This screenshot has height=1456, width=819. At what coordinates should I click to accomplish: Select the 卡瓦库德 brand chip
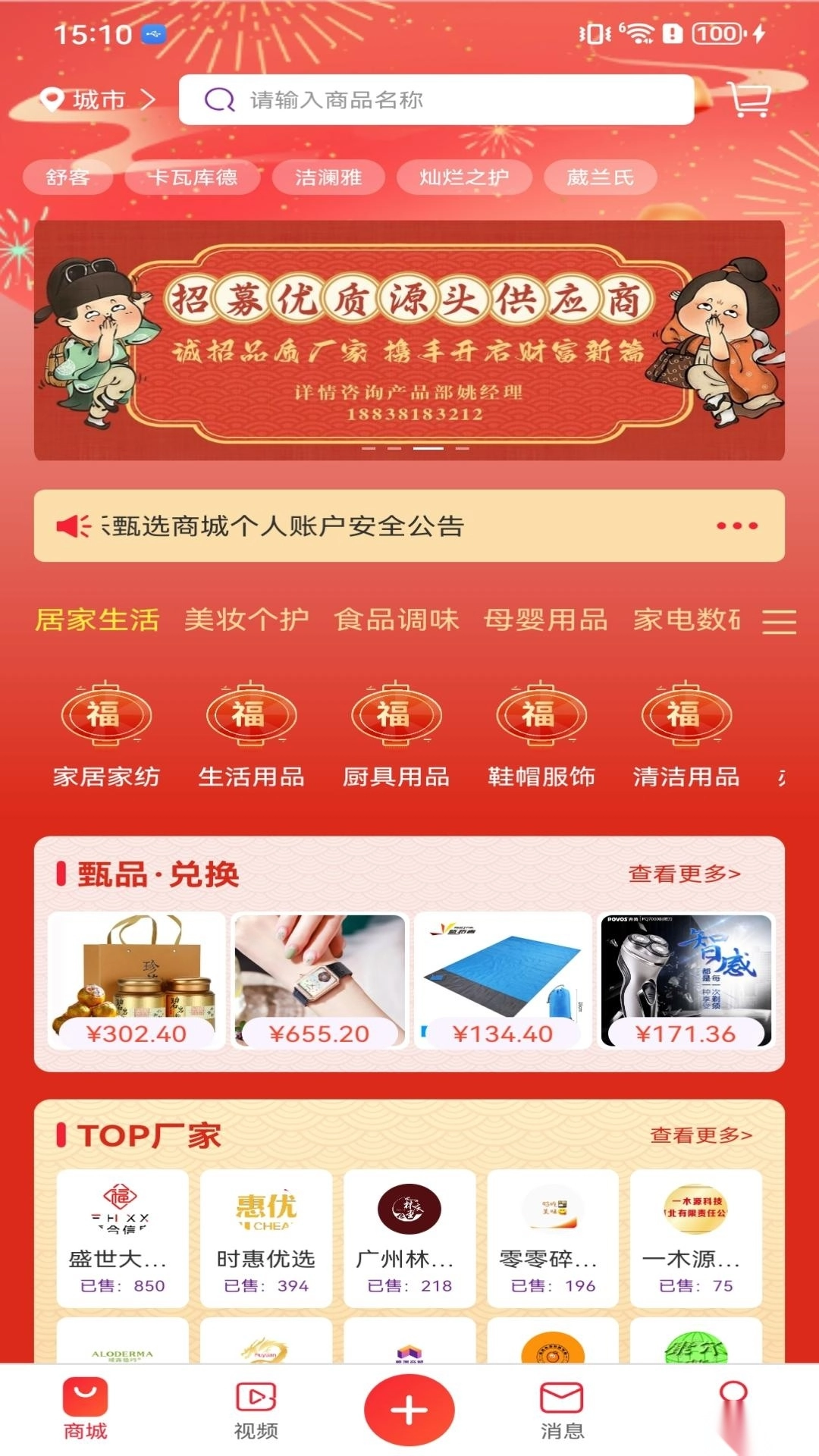193,177
